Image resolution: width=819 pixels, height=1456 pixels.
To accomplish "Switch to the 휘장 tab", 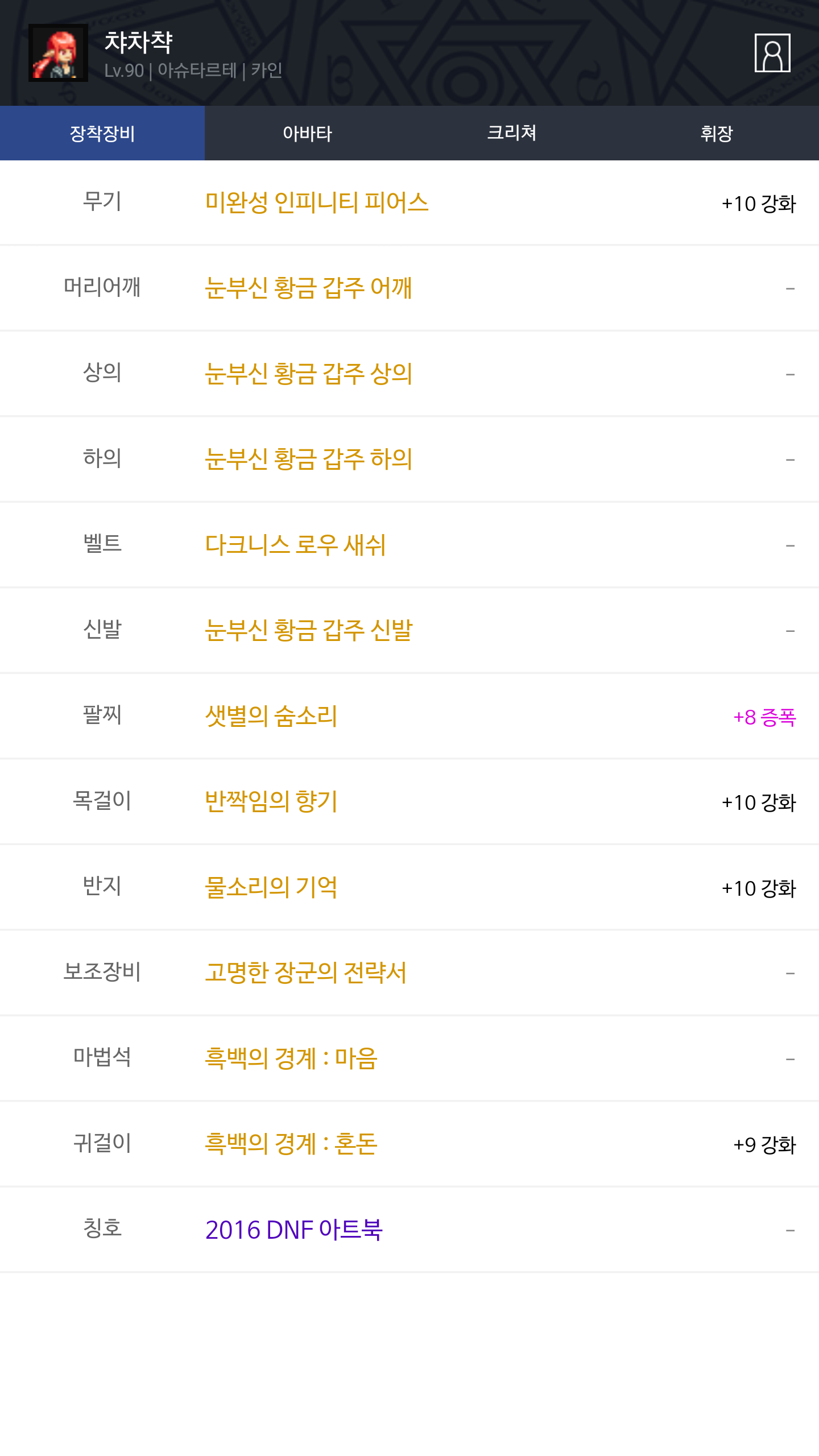I will (x=716, y=133).
